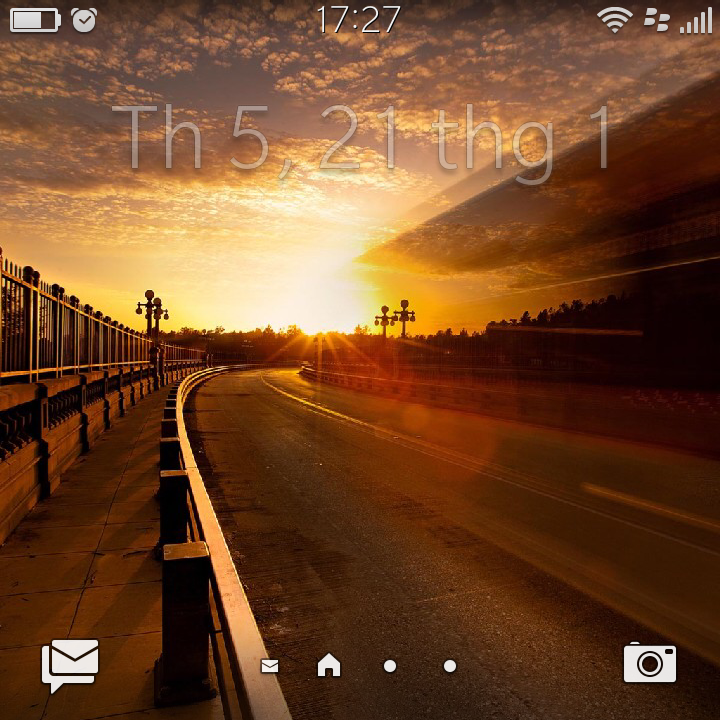
Task: Select the last dot page indicator
Action: [450, 666]
